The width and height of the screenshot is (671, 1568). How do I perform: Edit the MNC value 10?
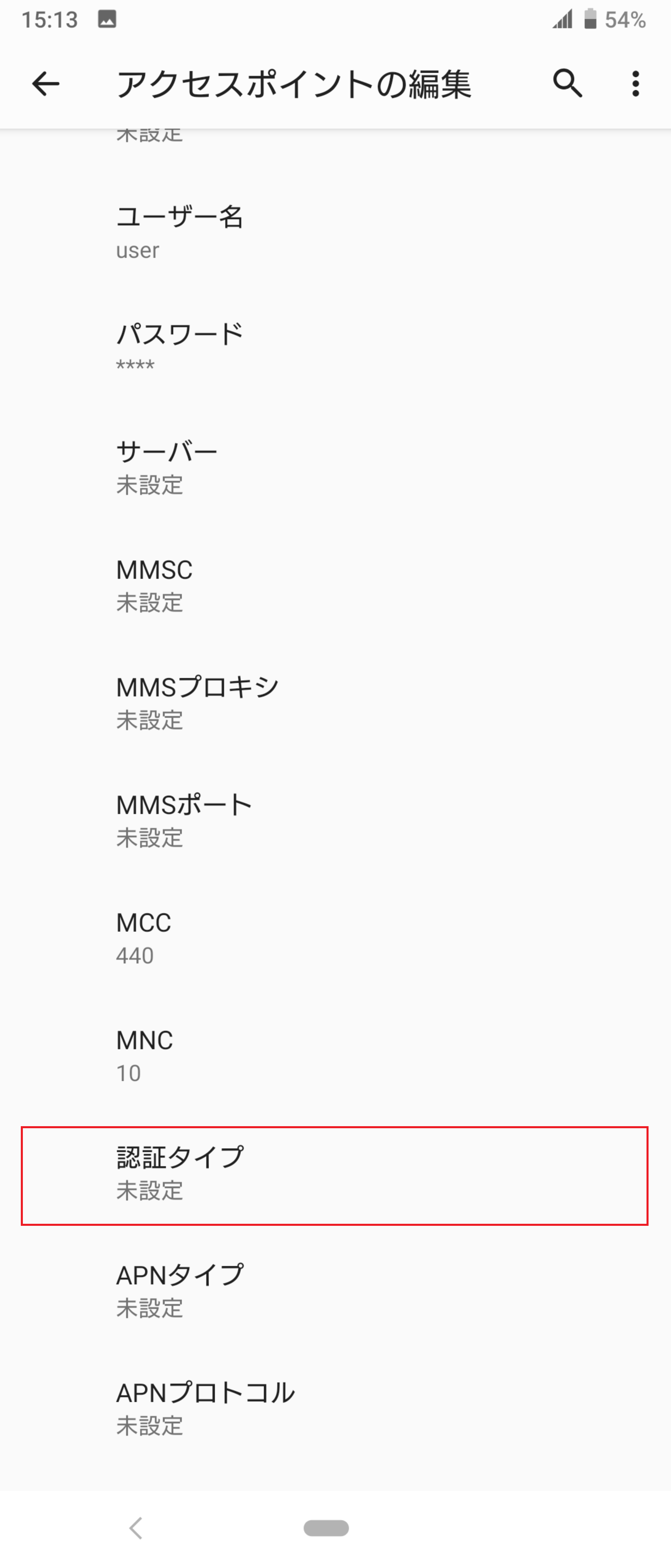click(335, 1055)
